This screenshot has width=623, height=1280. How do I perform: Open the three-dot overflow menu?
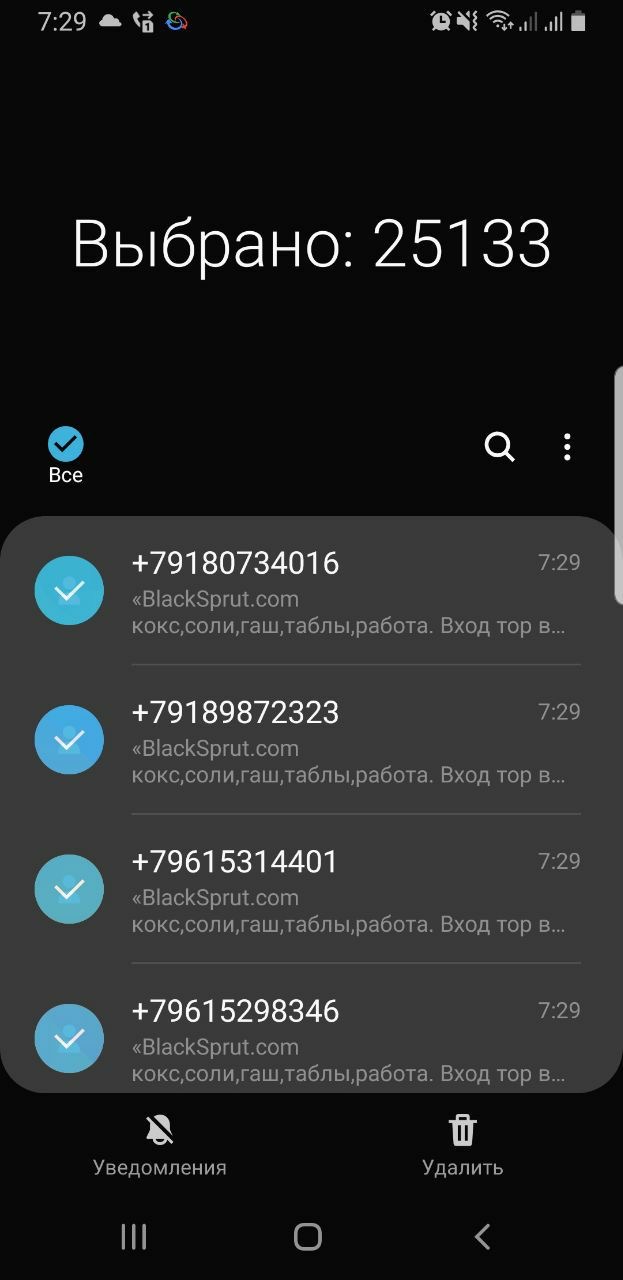point(567,447)
